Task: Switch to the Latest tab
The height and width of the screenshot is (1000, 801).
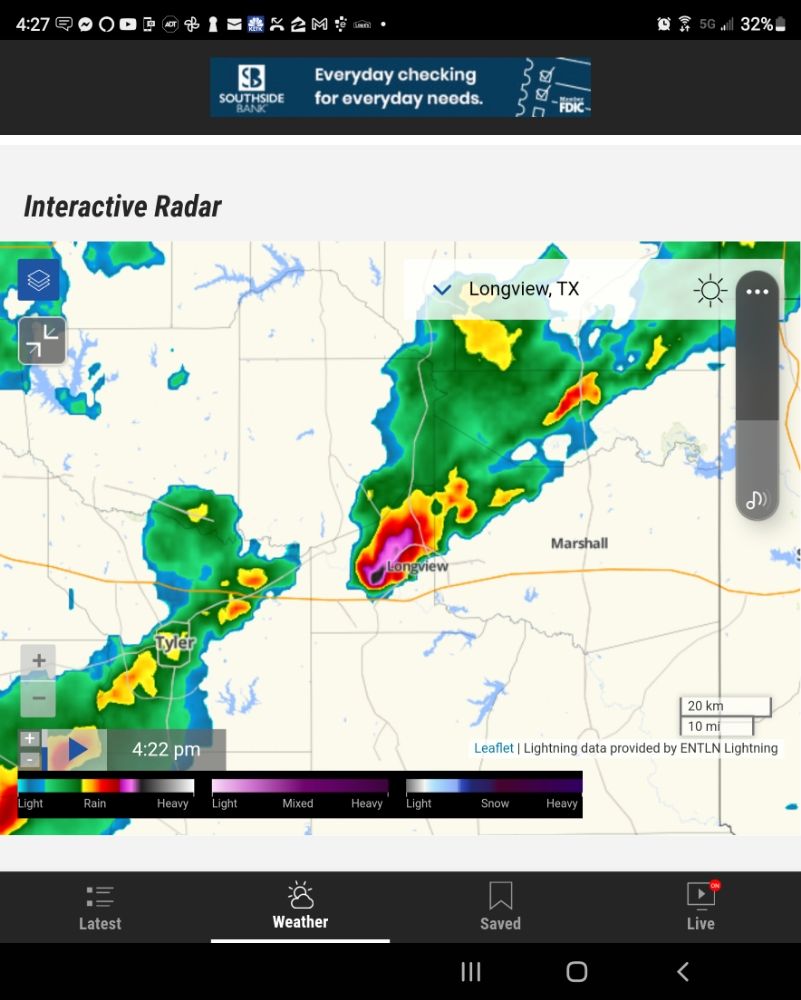Action: [x=100, y=907]
